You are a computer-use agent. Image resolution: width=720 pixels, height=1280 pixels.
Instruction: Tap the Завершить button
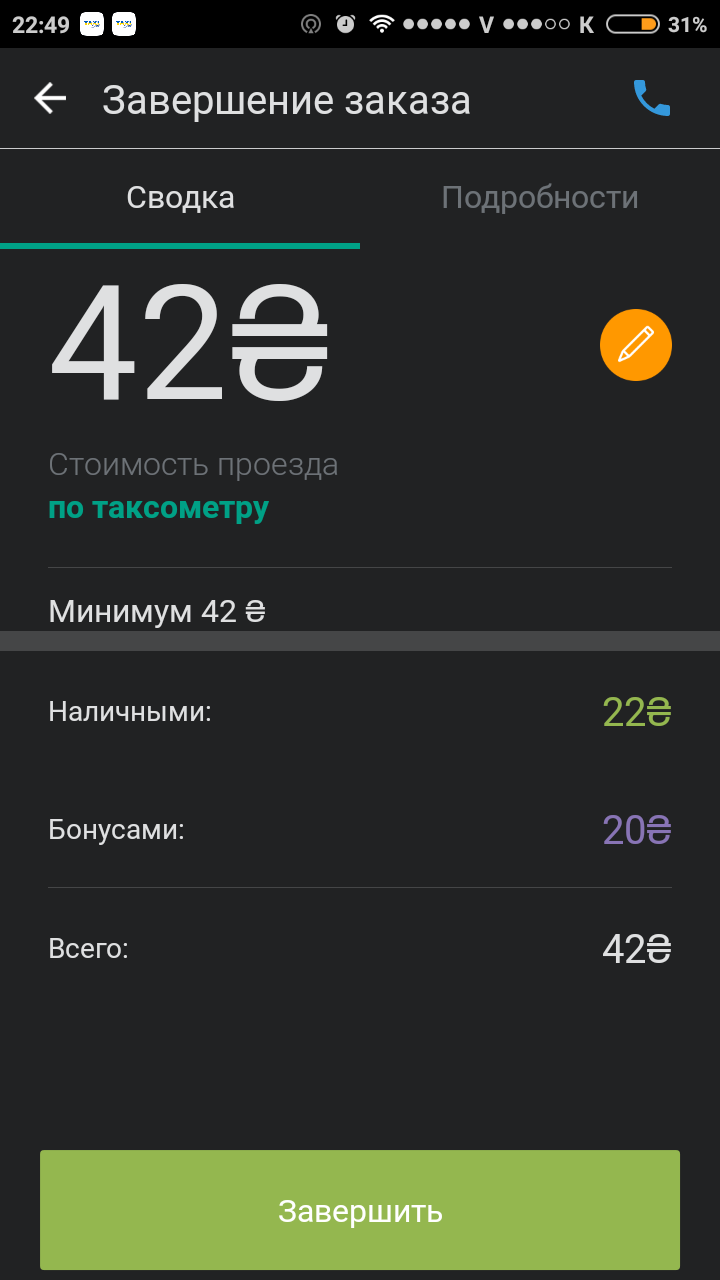360,1210
